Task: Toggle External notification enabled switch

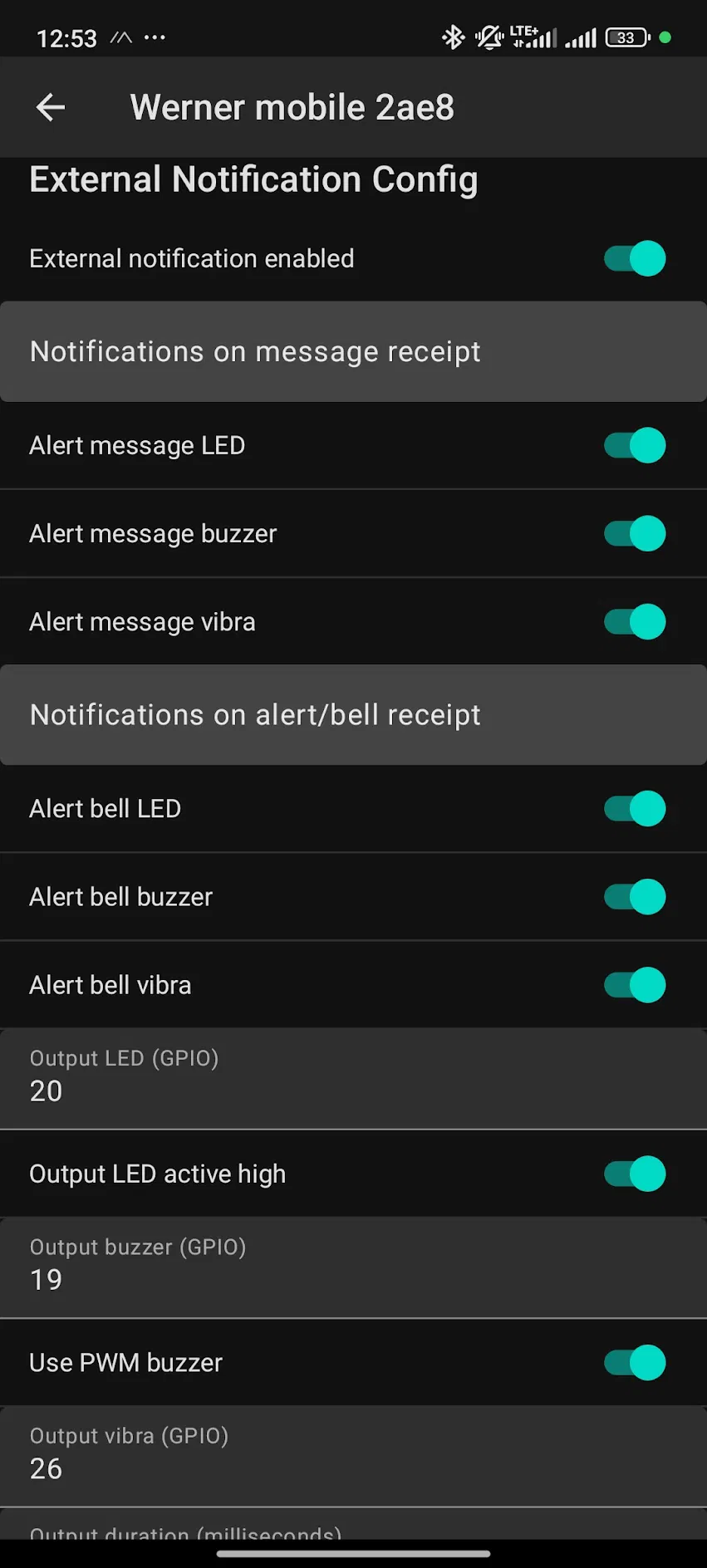Action: (635, 258)
